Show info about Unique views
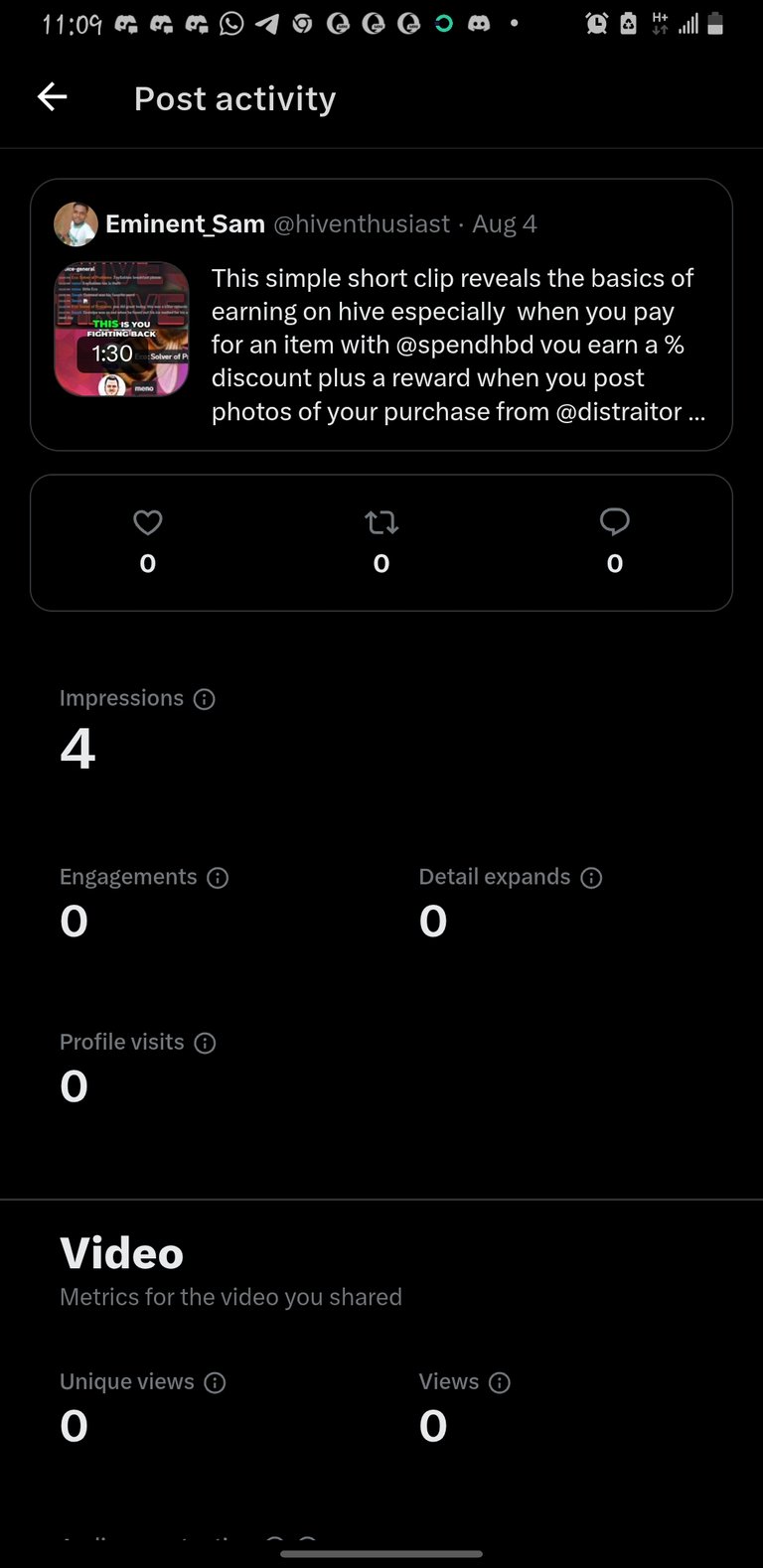This screenshot has width=763, height=1568. click(x=215, y=1382)
